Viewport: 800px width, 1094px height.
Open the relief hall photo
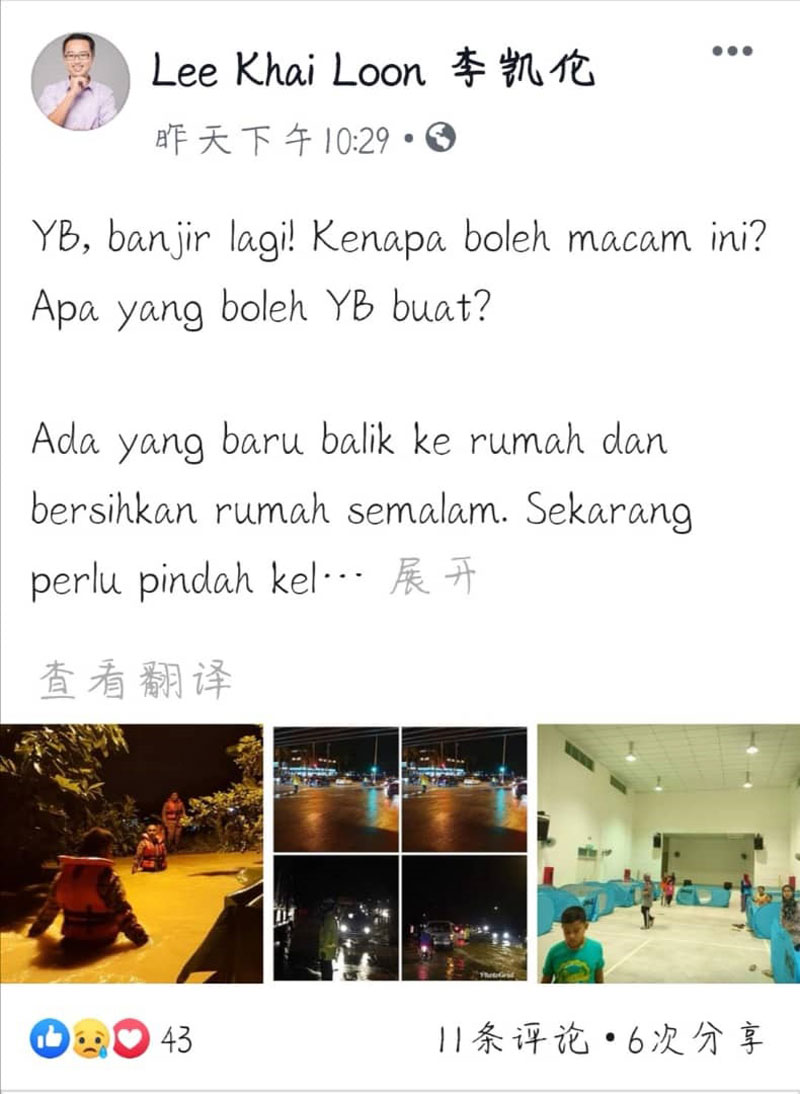(668, 853)
